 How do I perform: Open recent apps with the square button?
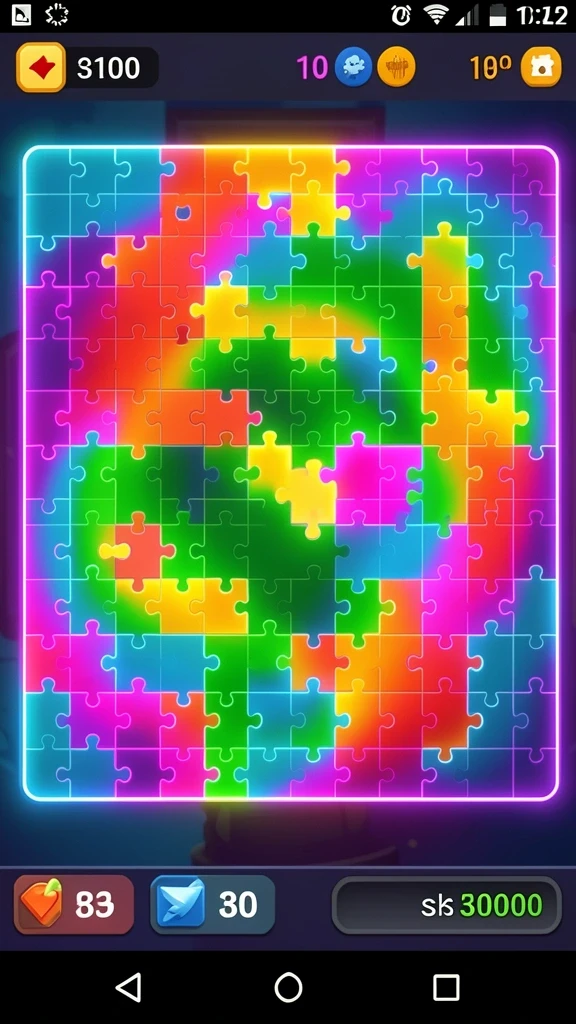click(x=447, y=987)
